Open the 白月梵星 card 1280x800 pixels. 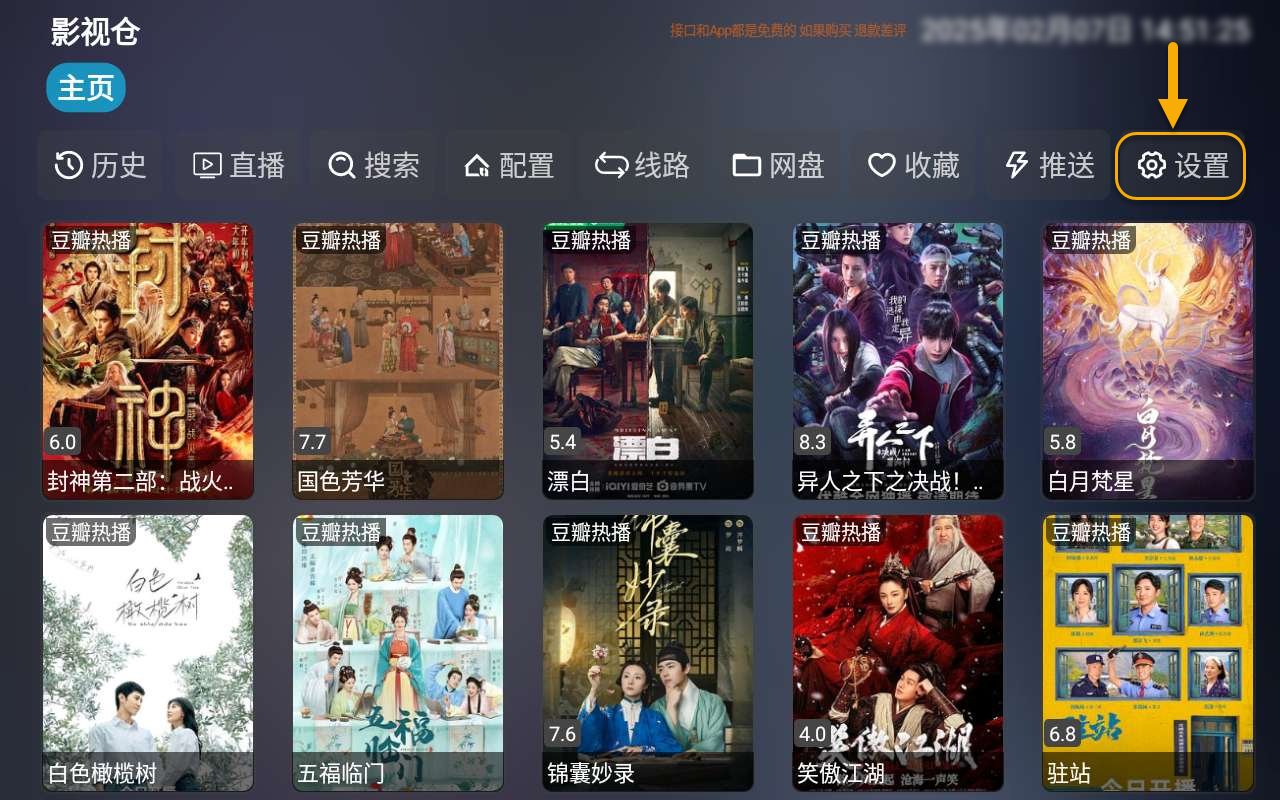pos(1148,360)
